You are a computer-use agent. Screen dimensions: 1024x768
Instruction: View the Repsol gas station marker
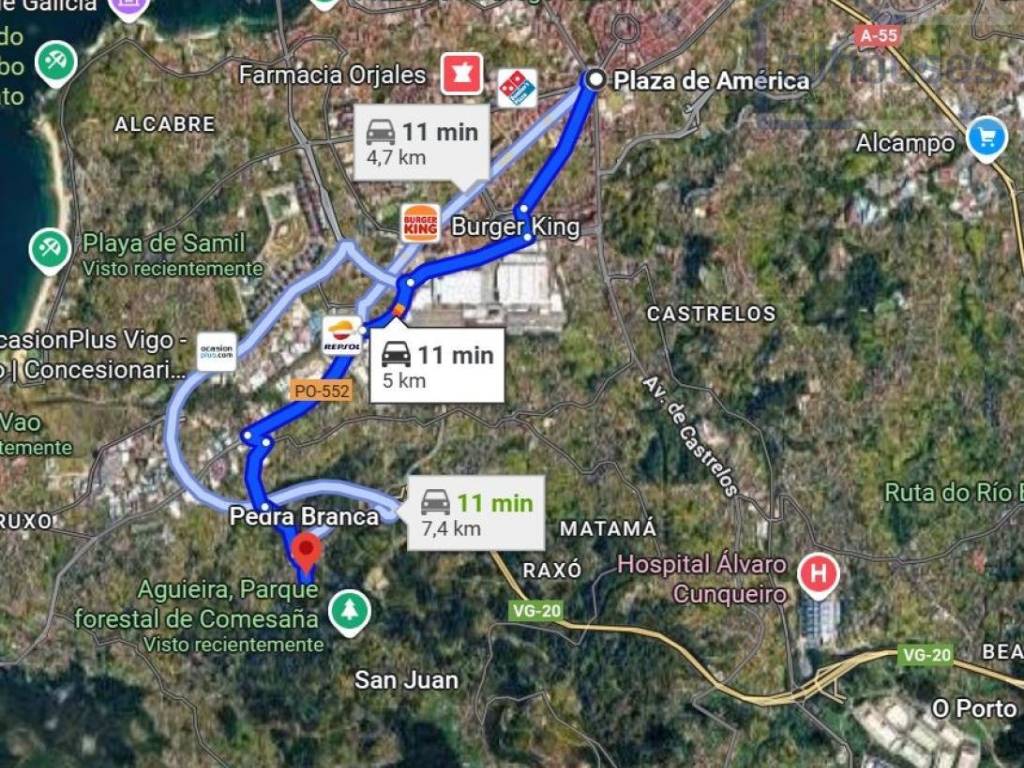[341, 335]
